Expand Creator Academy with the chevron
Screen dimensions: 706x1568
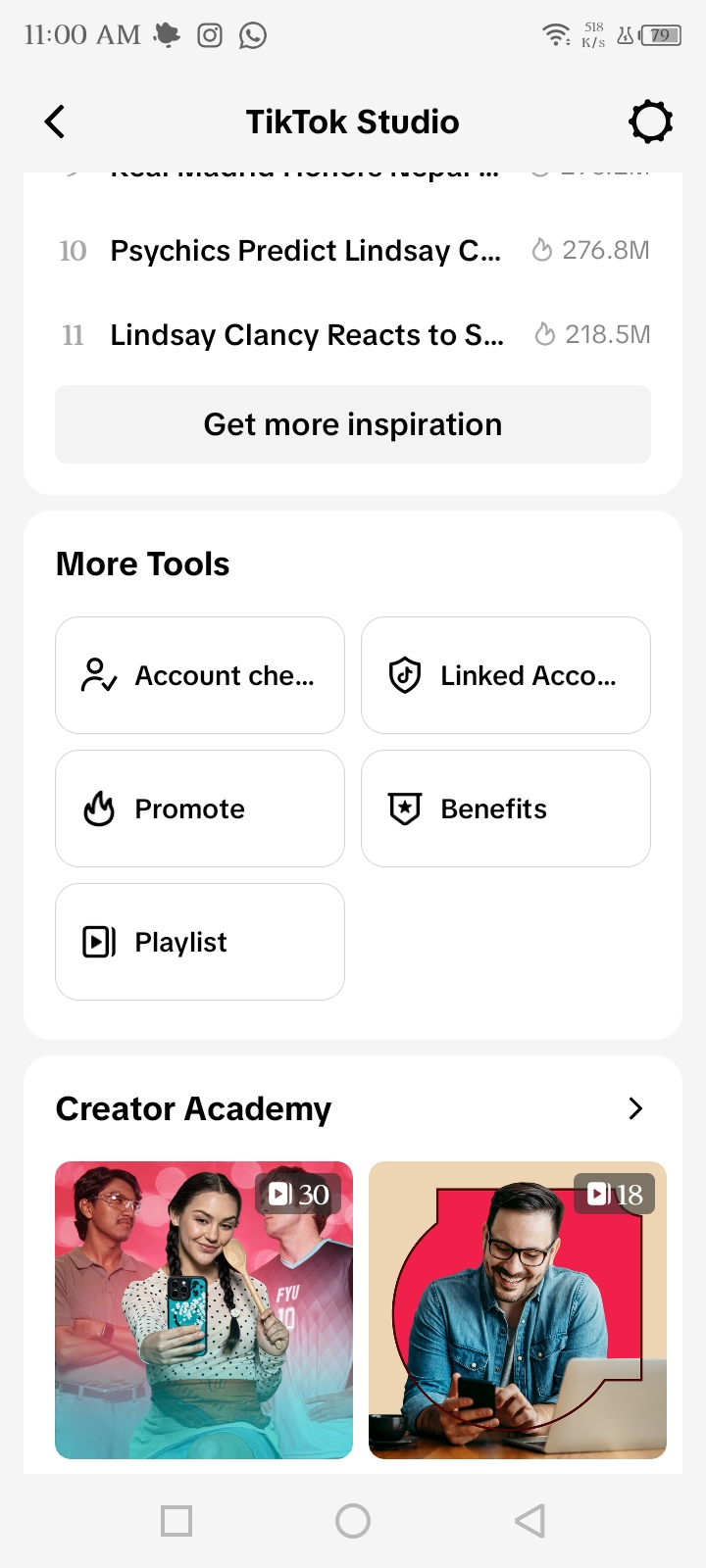[635, 1108]
